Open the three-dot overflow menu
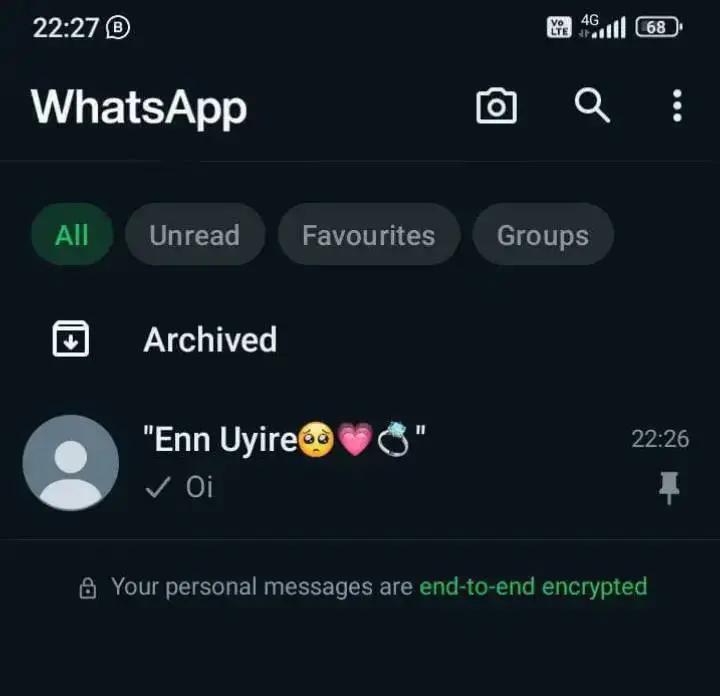 (677, 105)
